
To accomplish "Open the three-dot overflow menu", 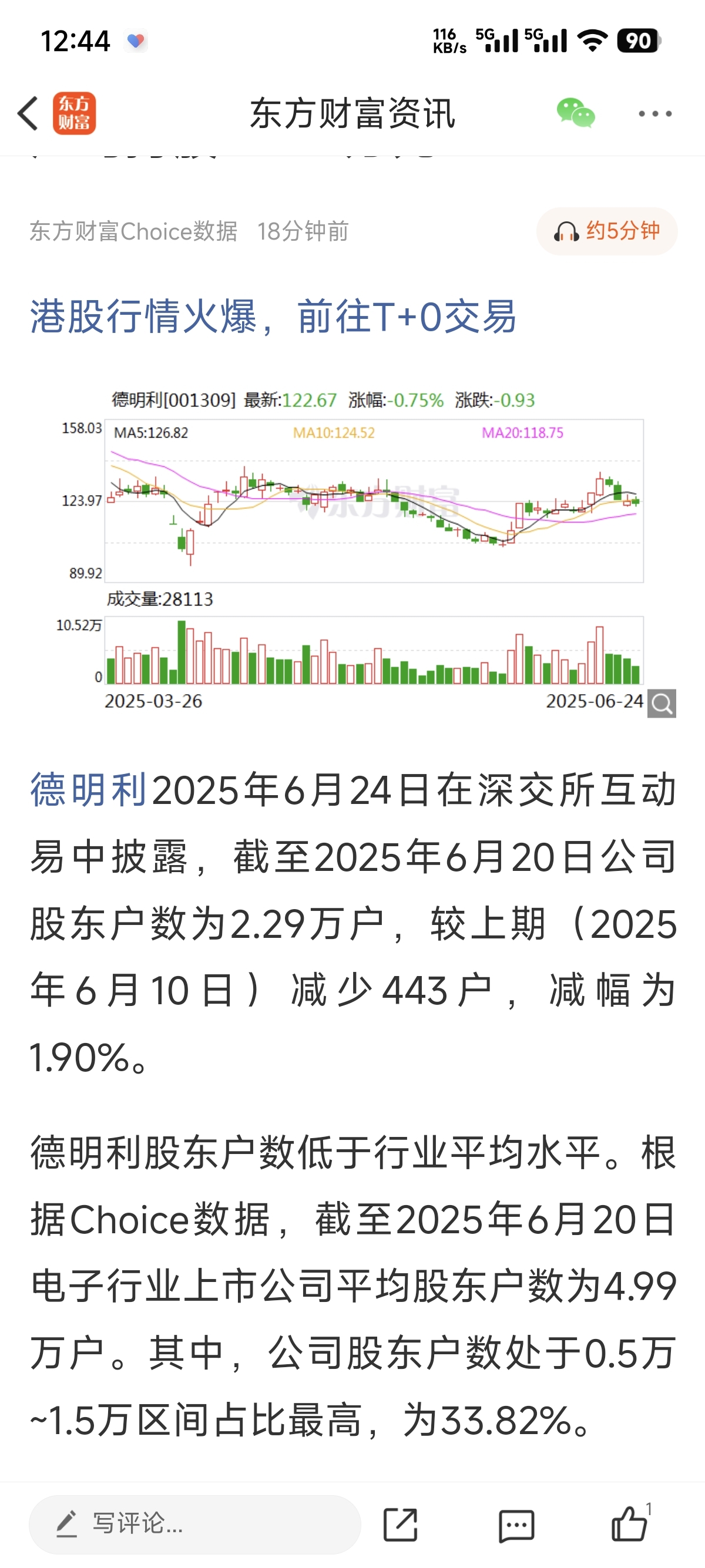I will click(x=655, y=114).
